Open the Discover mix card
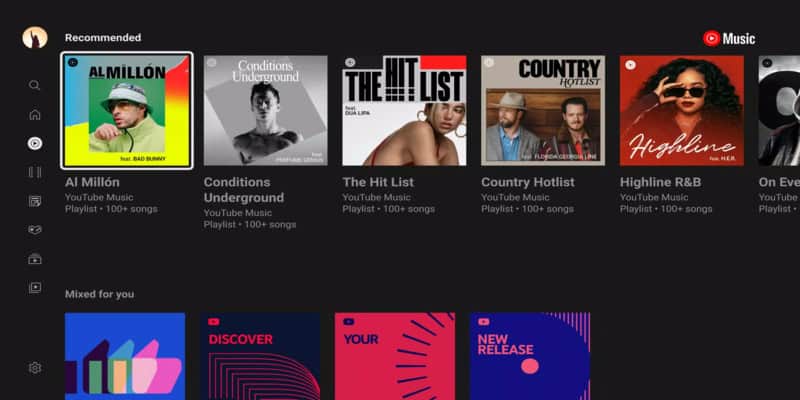 click(260, 356)
